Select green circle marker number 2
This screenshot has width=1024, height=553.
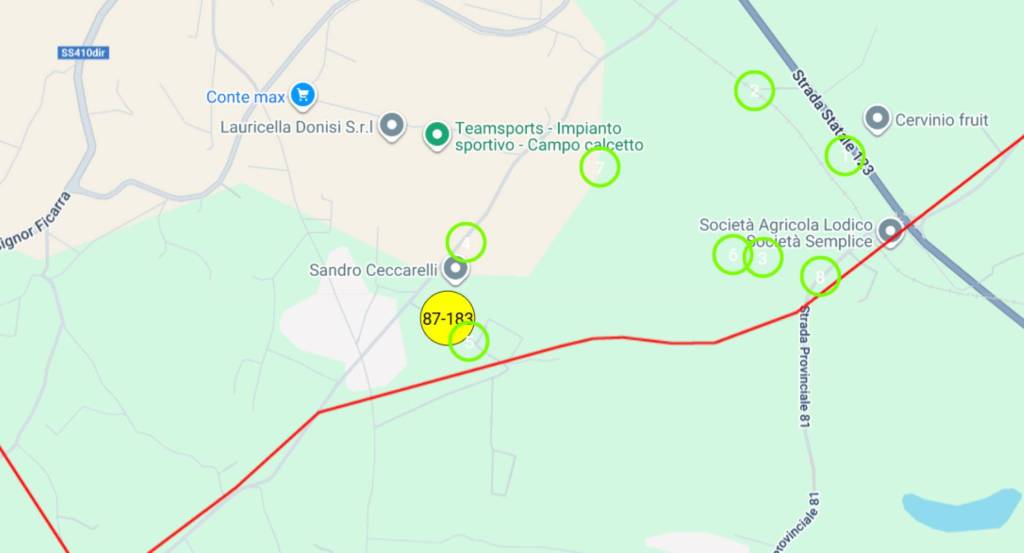point(755,91)
